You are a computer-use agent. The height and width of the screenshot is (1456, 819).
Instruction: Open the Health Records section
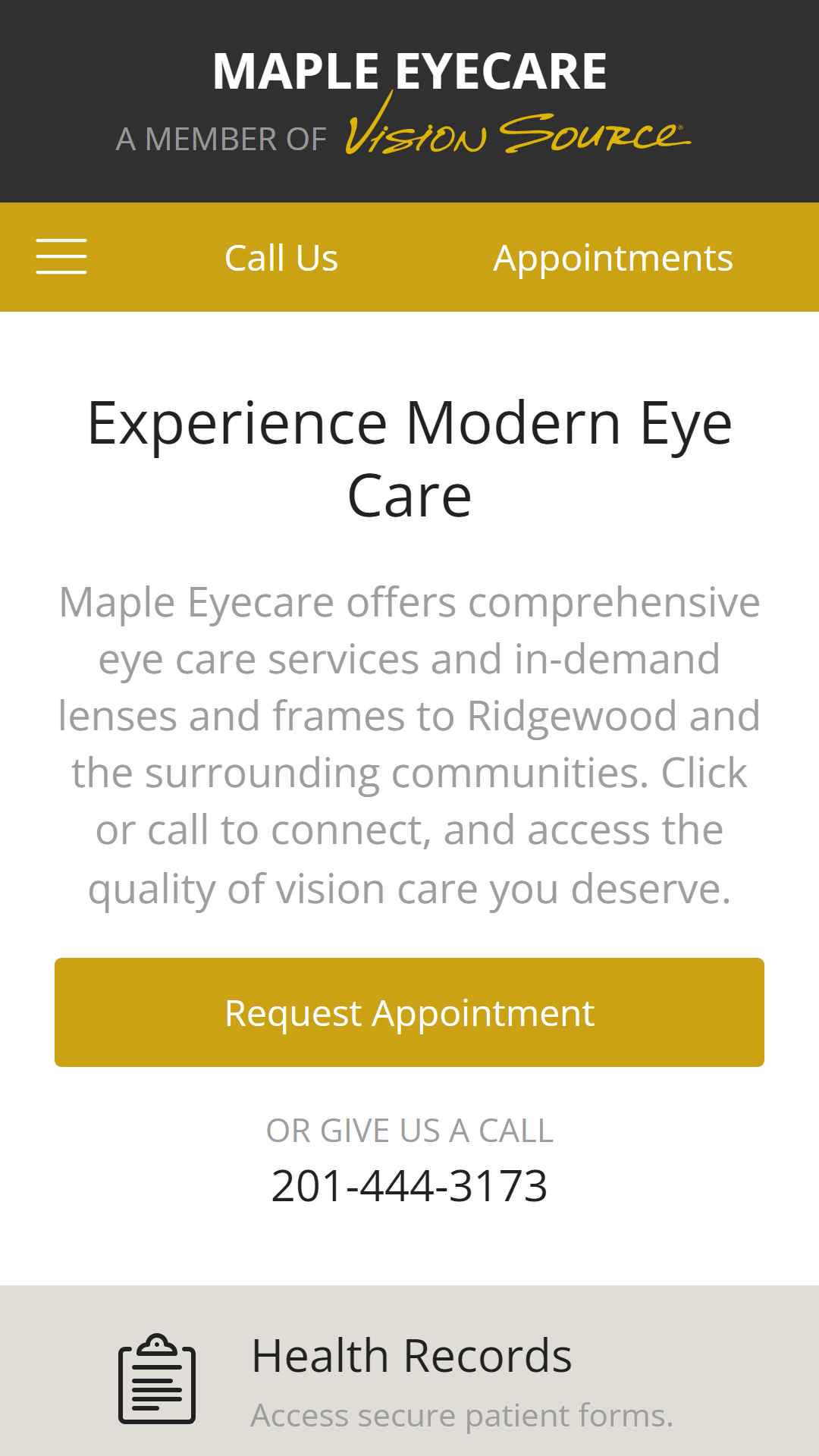(x=412, y=1355)
